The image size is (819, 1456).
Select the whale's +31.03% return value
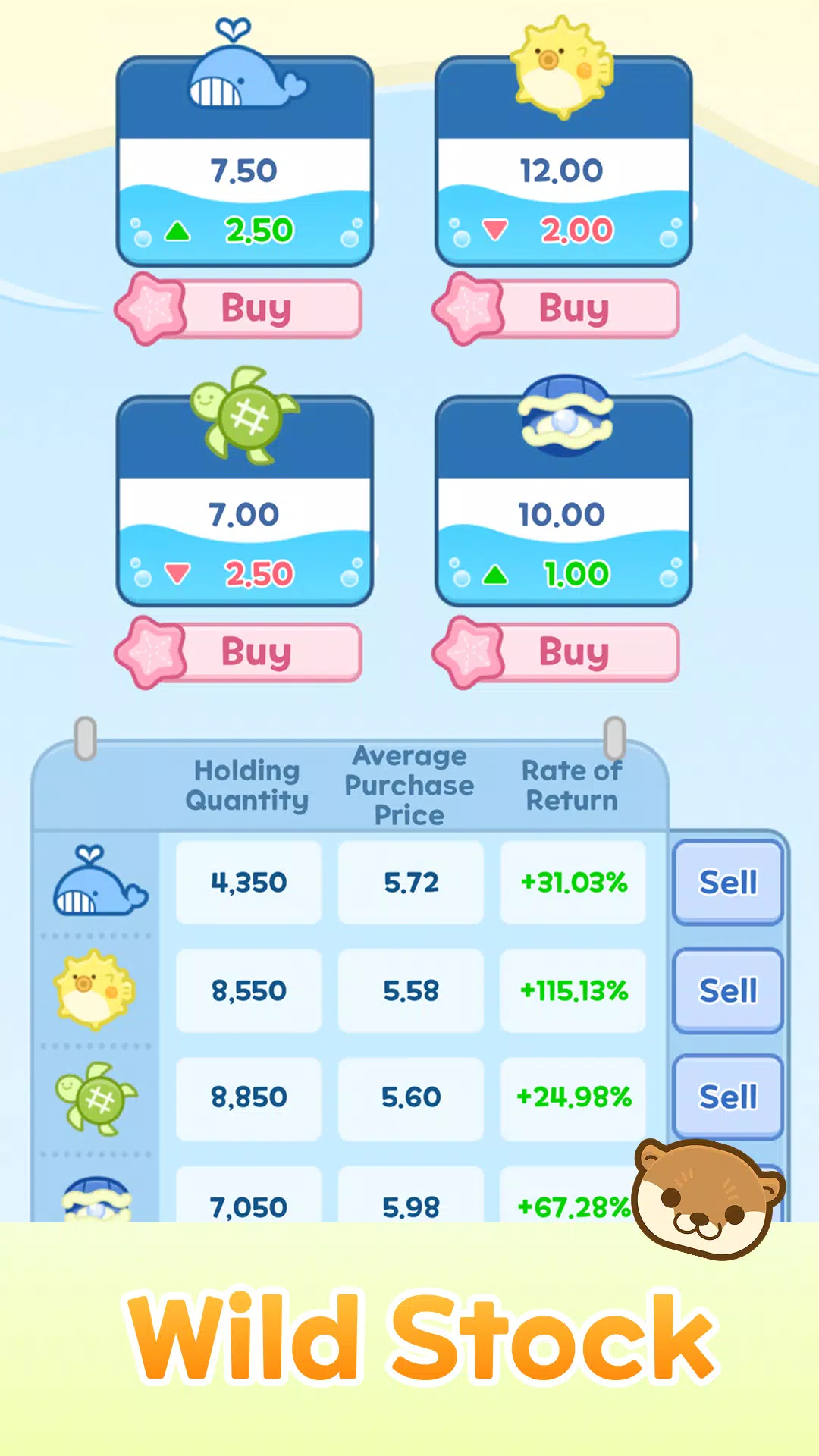(x=574, y=883)
